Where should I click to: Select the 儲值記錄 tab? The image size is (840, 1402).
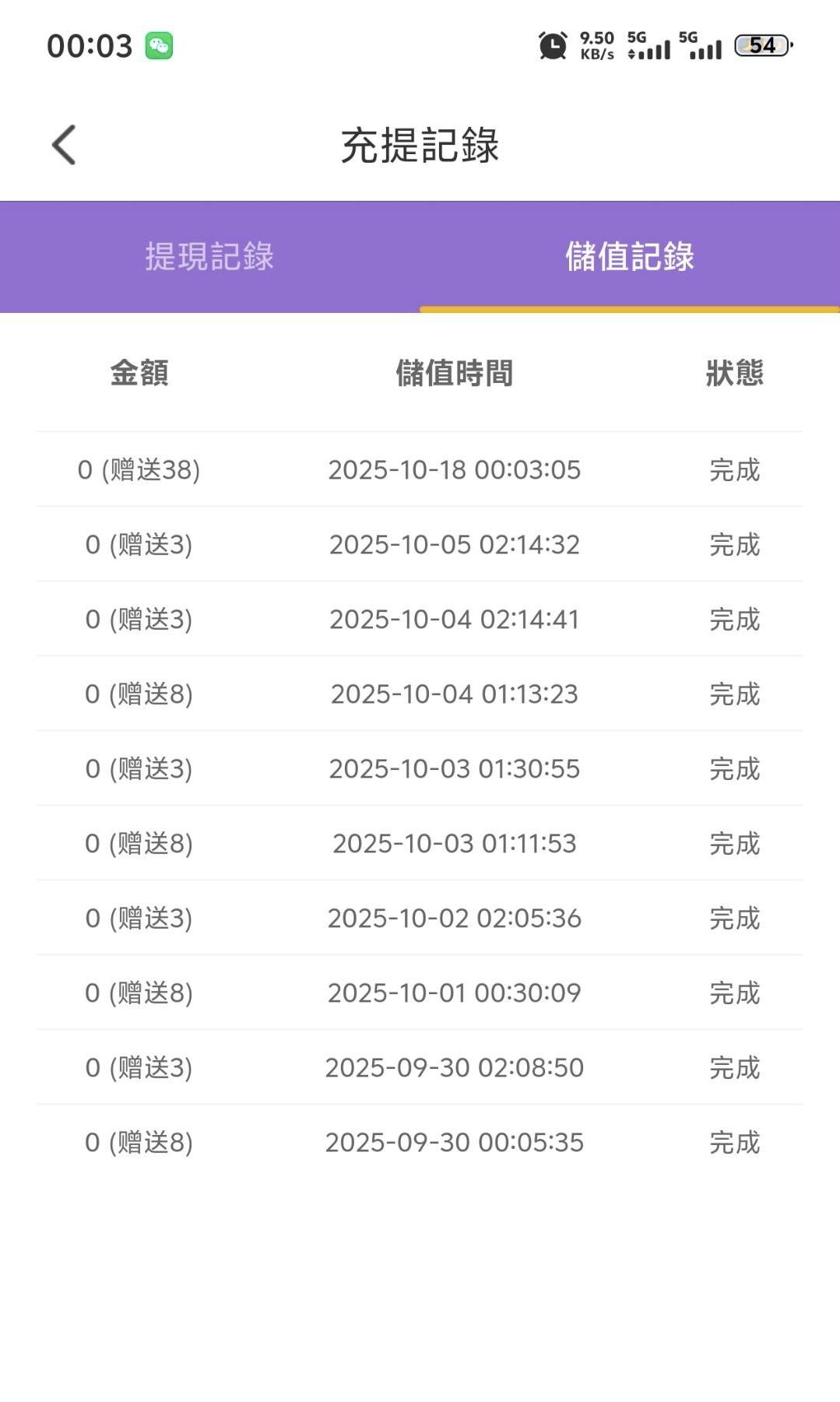coord(629,257)
